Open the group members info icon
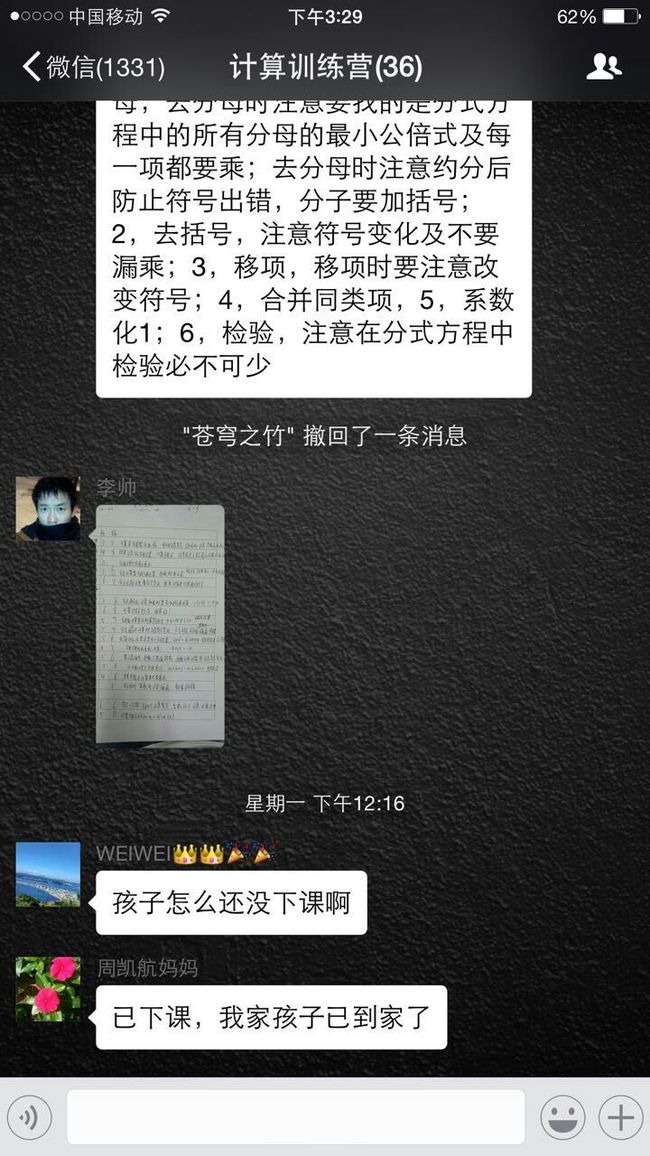 604,67
